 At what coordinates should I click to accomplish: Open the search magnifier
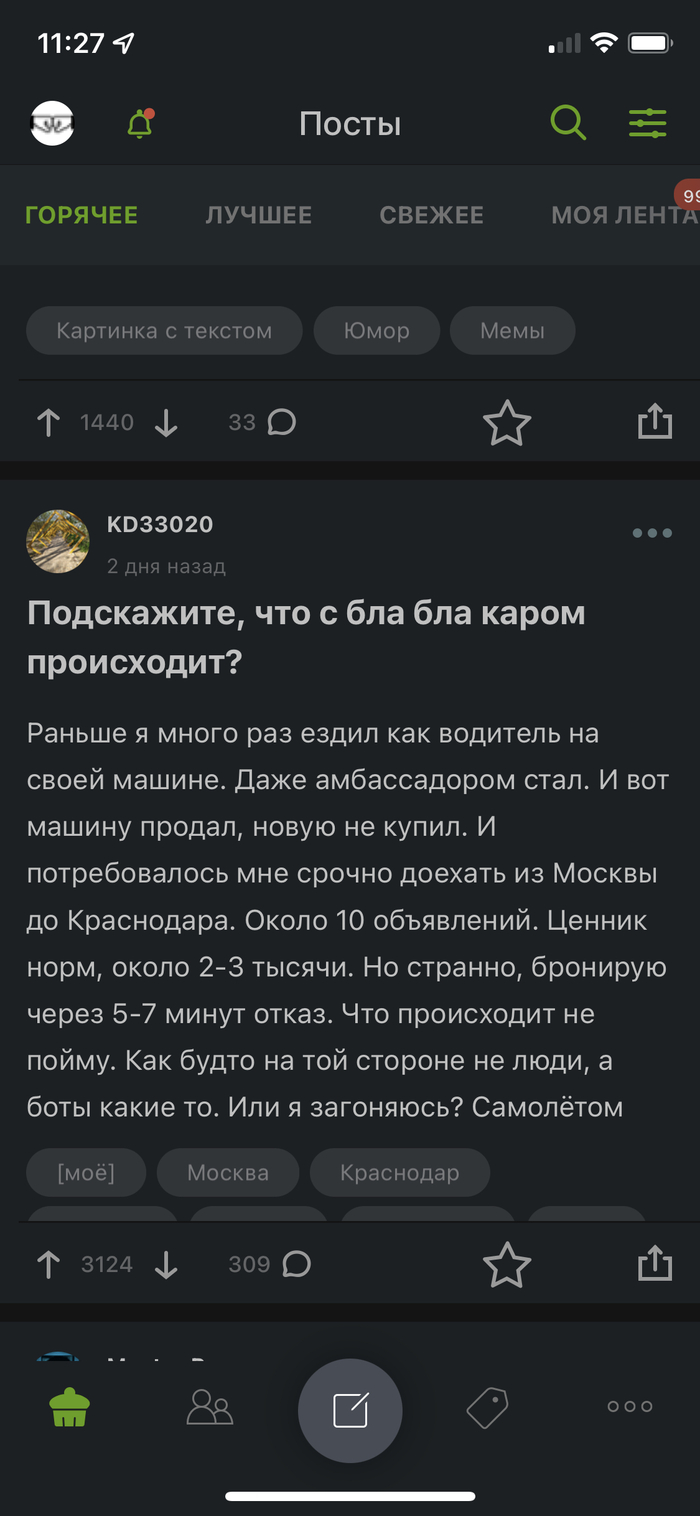(568, 124)
